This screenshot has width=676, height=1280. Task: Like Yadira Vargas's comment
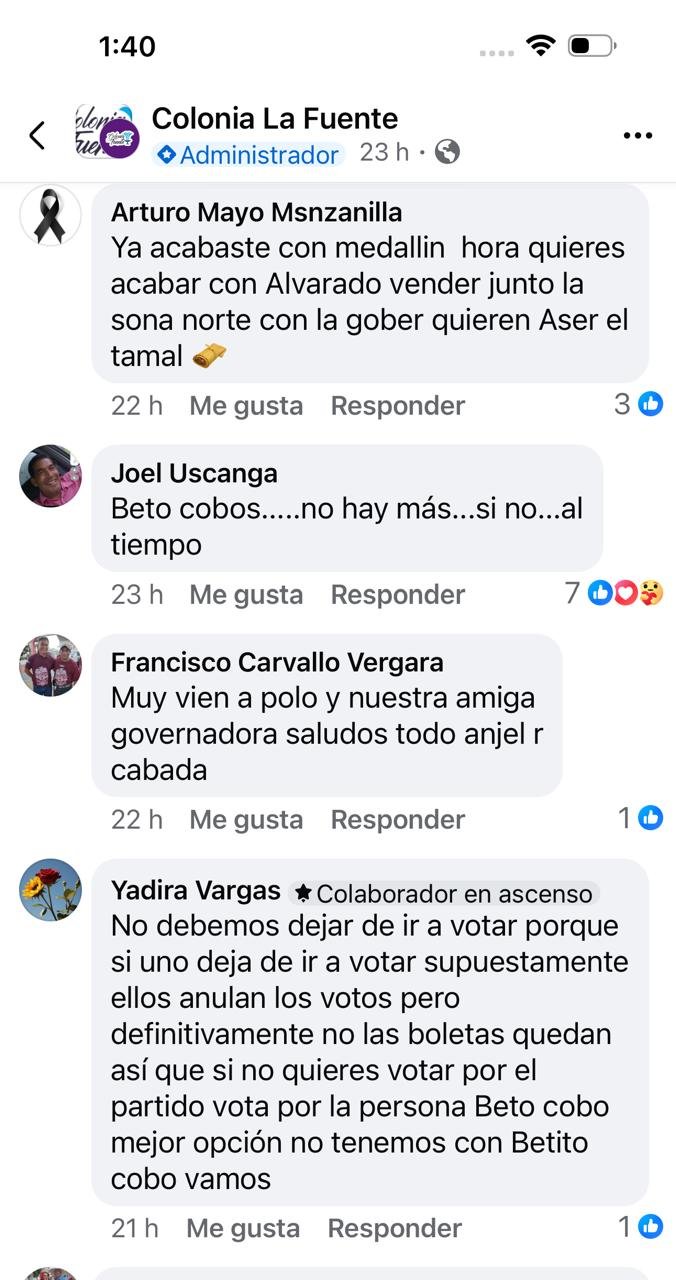(243, 1229)
